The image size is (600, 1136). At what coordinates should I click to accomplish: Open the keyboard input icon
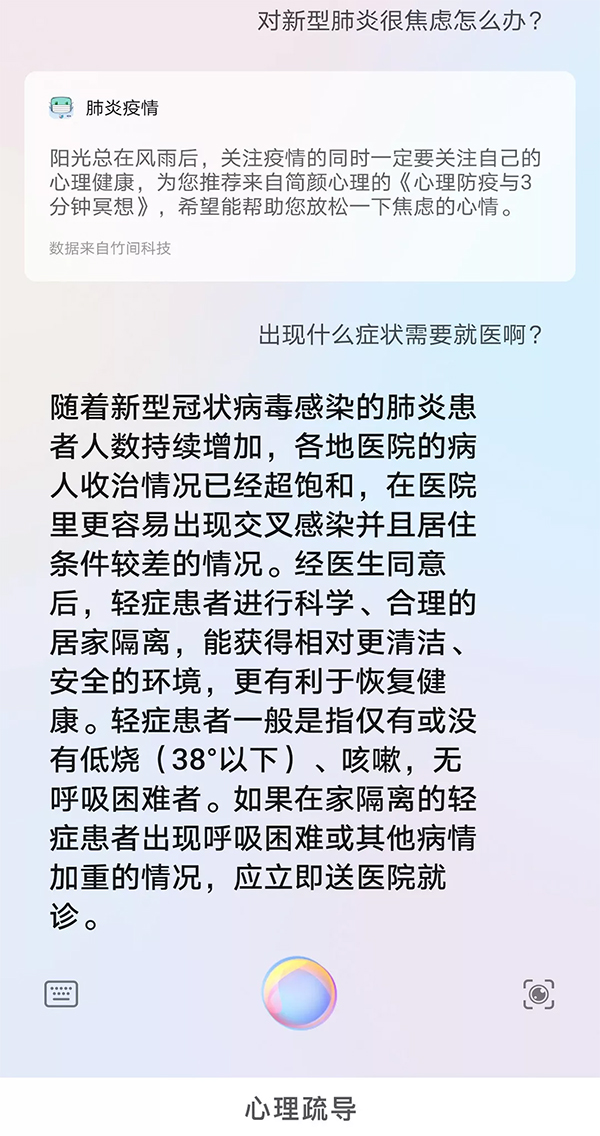61,993
